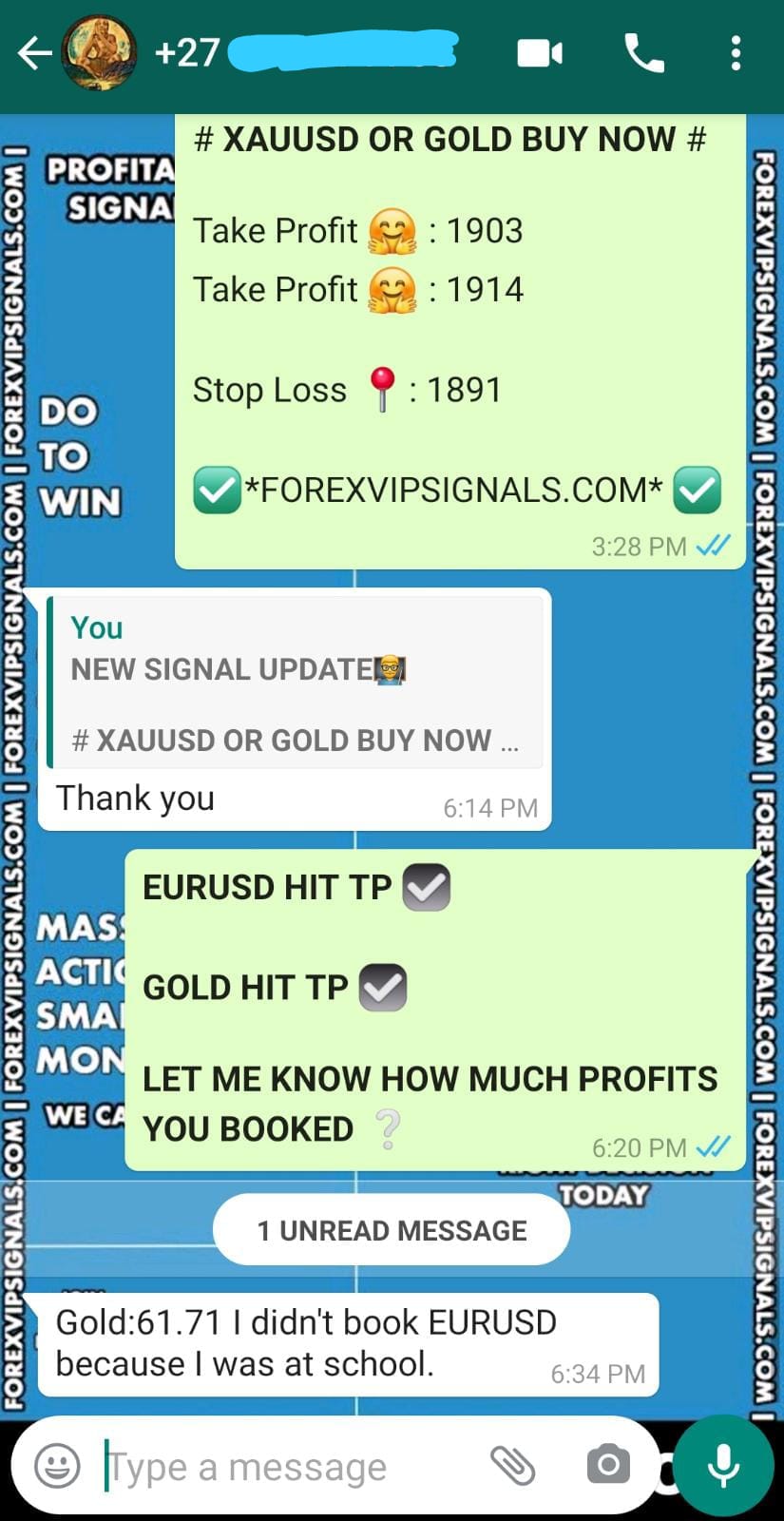Open the overflow menu
The width and height of the screenshot is (784, 1521).
tap(735, 53)
